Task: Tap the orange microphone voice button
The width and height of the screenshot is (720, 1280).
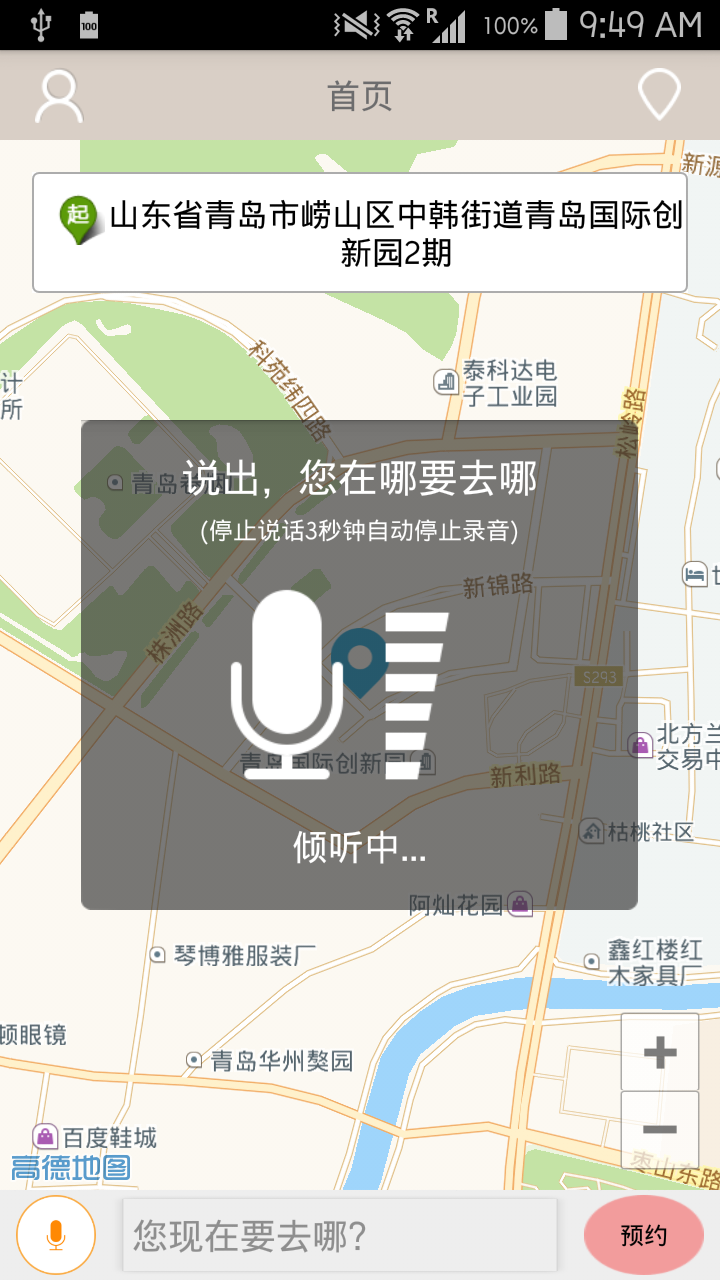Action: pyautogui.click(x=56, y=1236)
